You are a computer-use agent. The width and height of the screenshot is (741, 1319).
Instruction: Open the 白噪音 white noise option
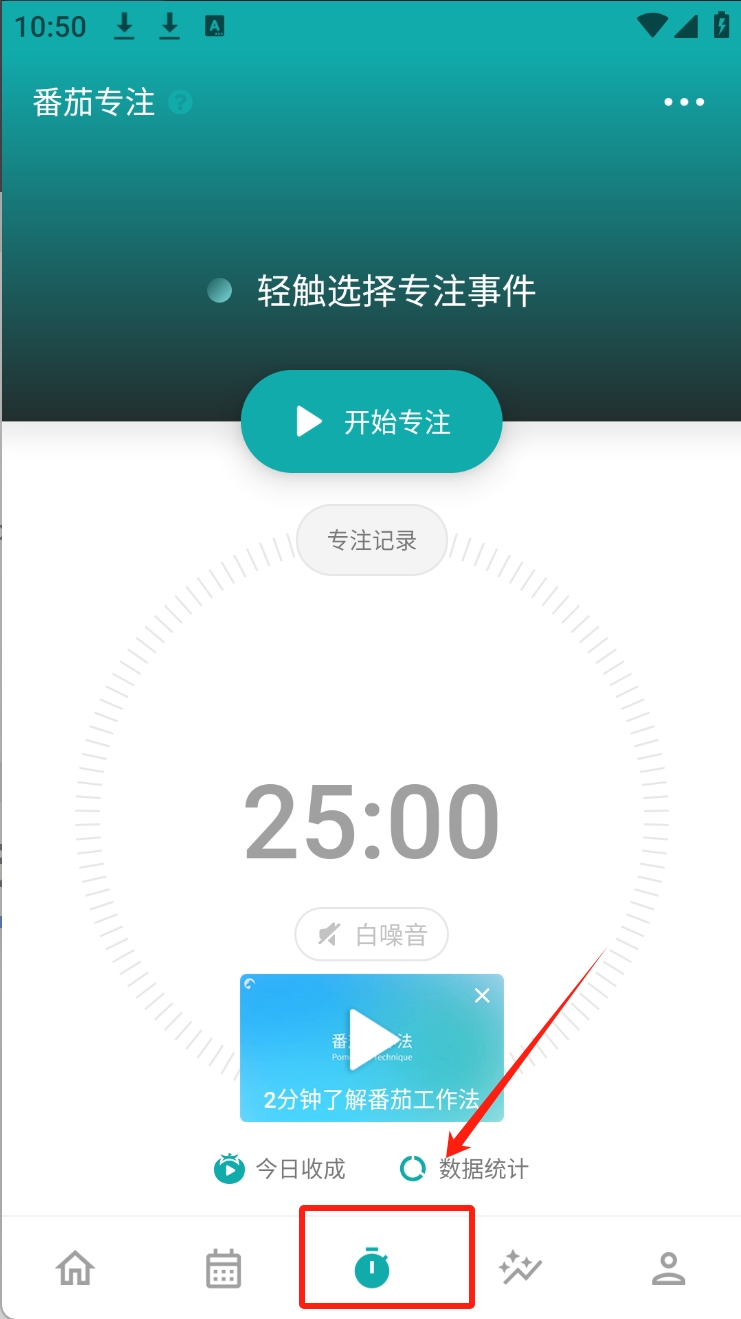[x=371, y=936]
